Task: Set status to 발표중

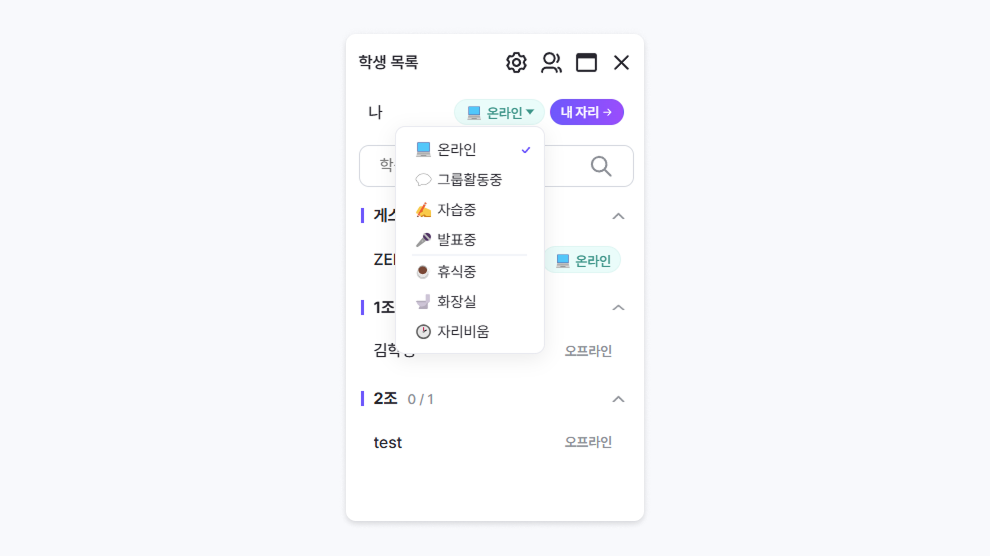Action: point(457,239)
